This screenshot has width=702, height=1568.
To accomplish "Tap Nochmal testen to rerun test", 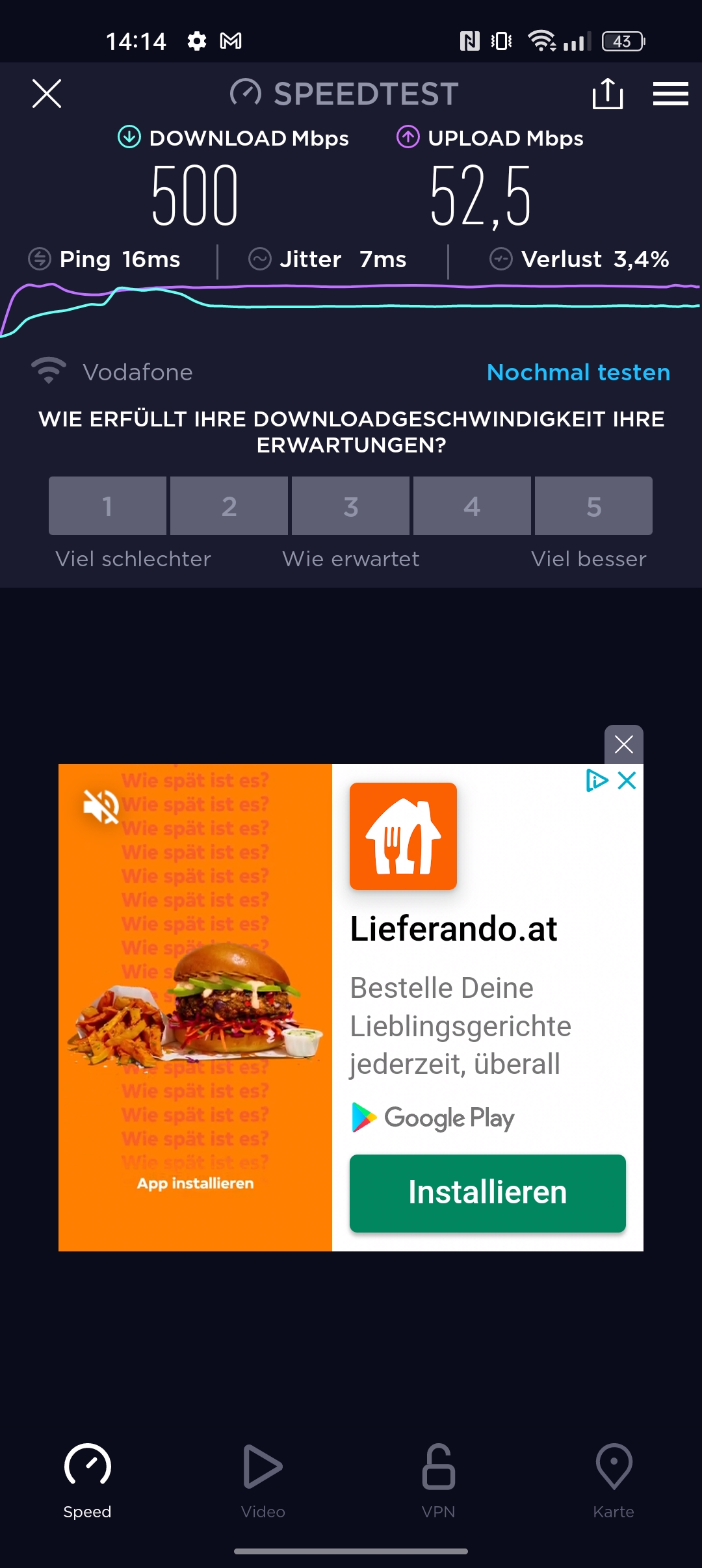I will pos(578,372).
